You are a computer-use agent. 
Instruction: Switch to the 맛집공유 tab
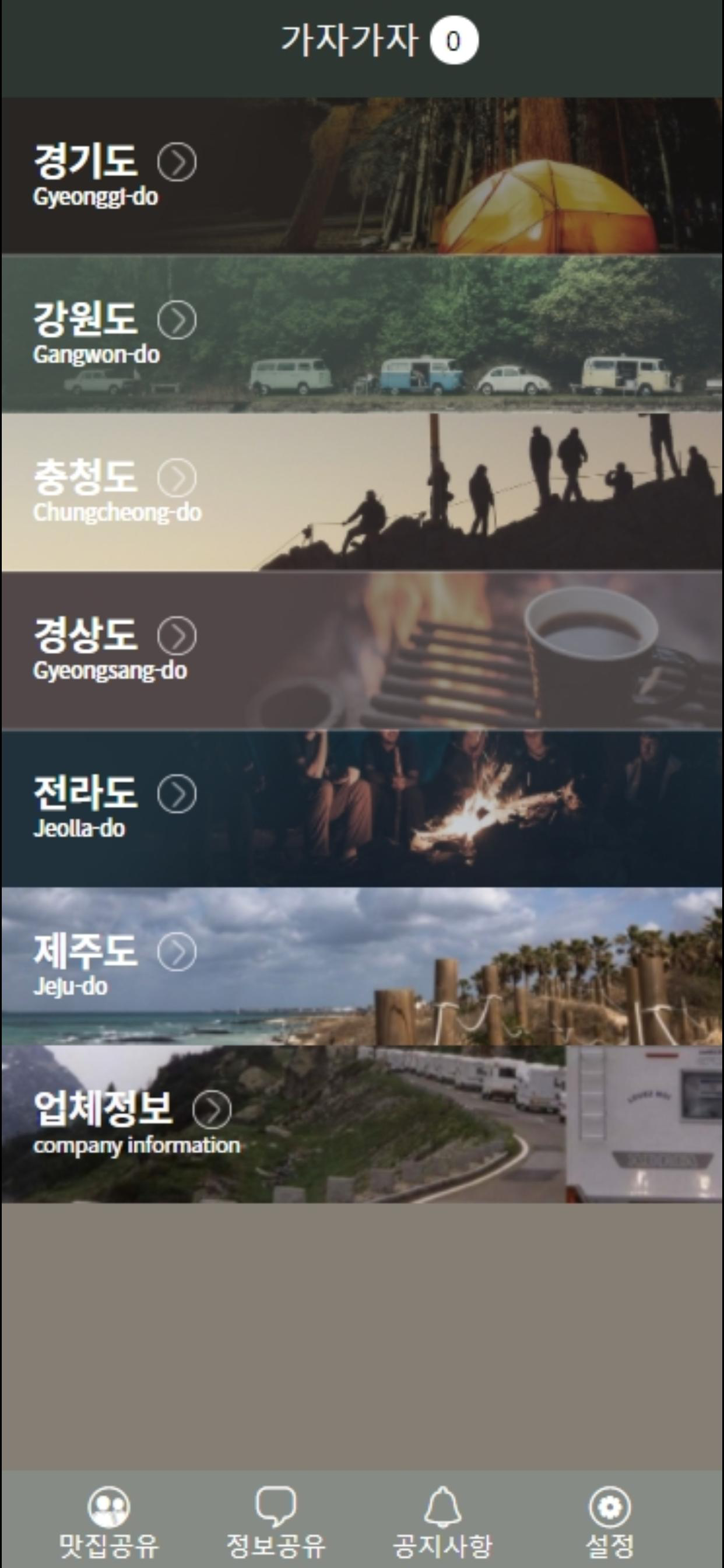pyautogui.click(x=109, y=1522)
